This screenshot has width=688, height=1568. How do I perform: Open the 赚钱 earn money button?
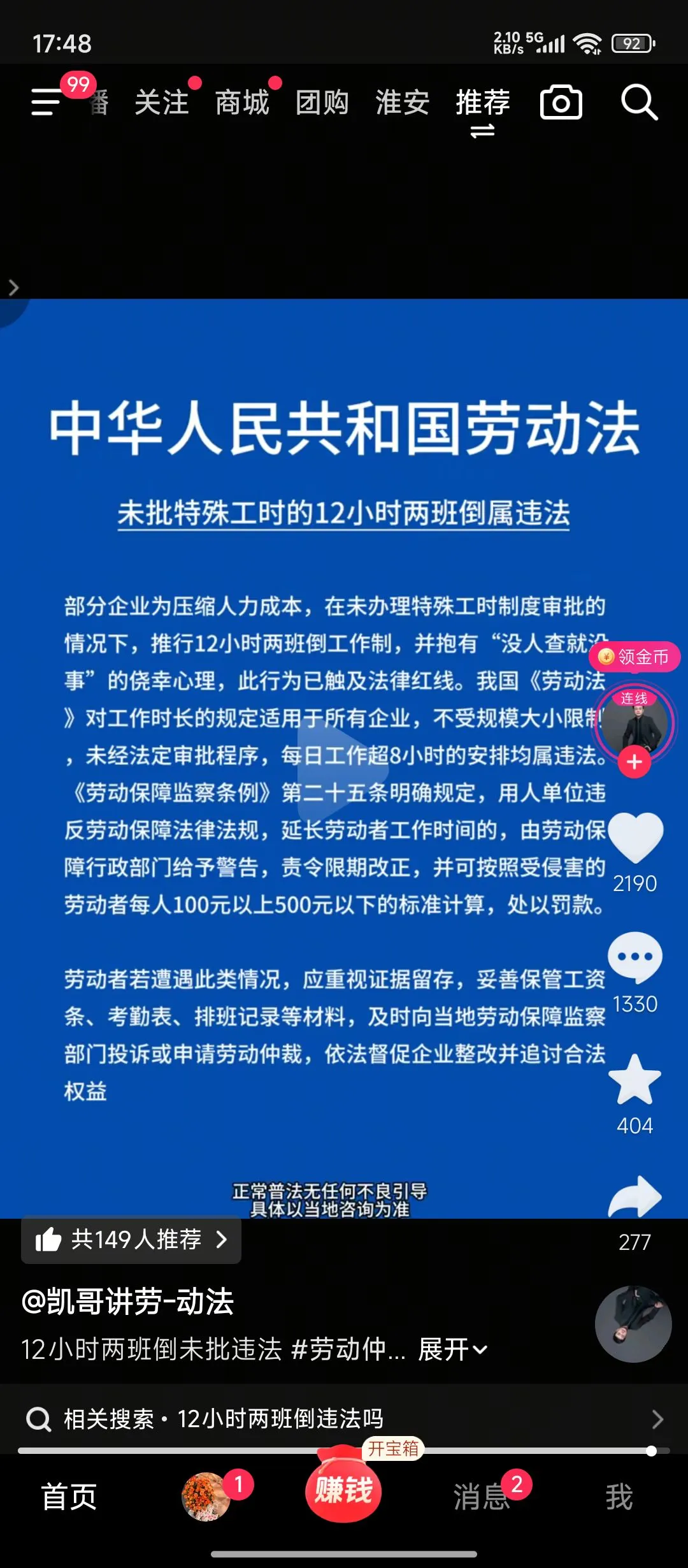[x=343, y=1490]
